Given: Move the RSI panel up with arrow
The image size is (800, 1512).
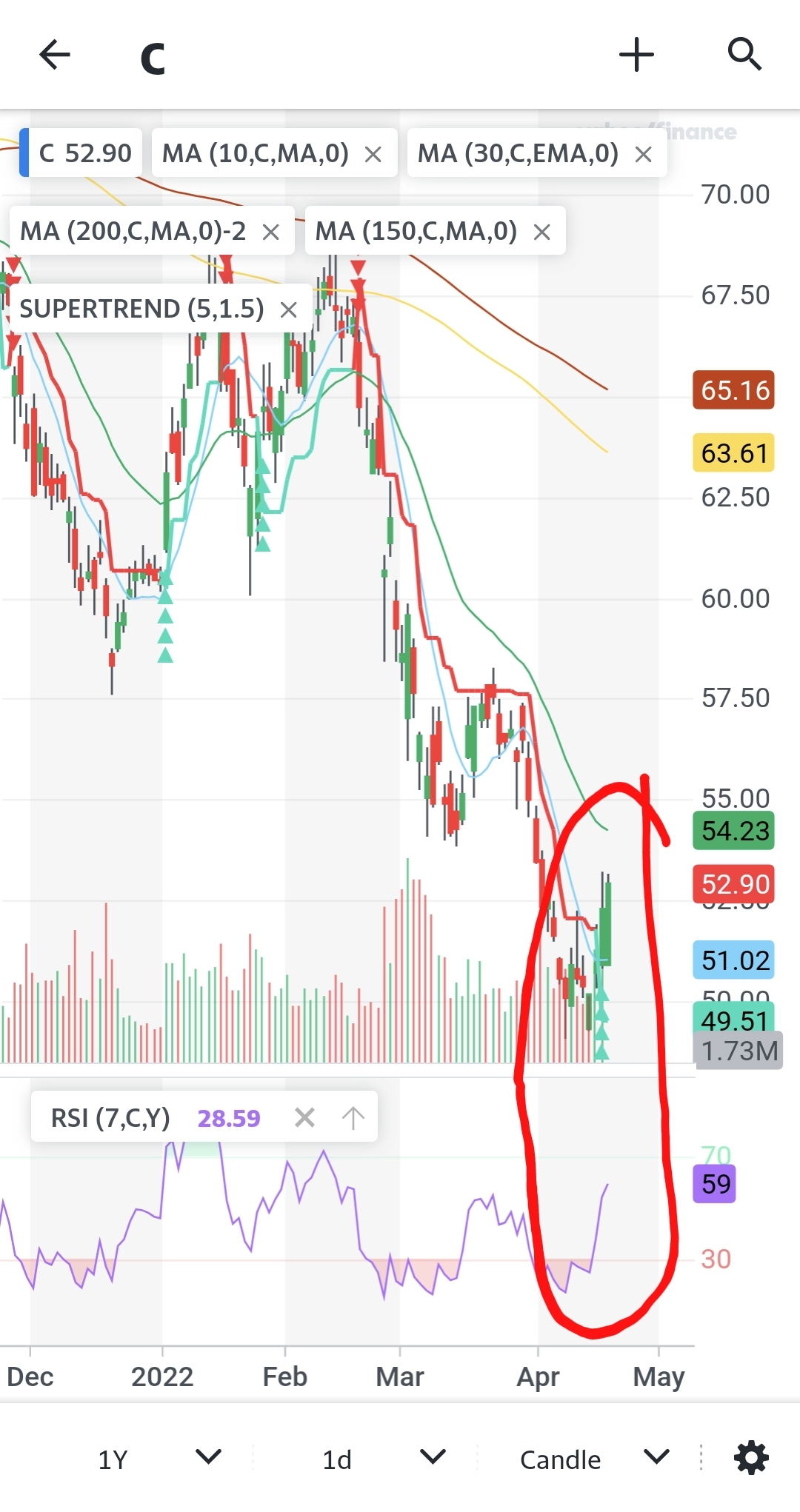Looking at the screenshot, I should [x=353, y=1117].
